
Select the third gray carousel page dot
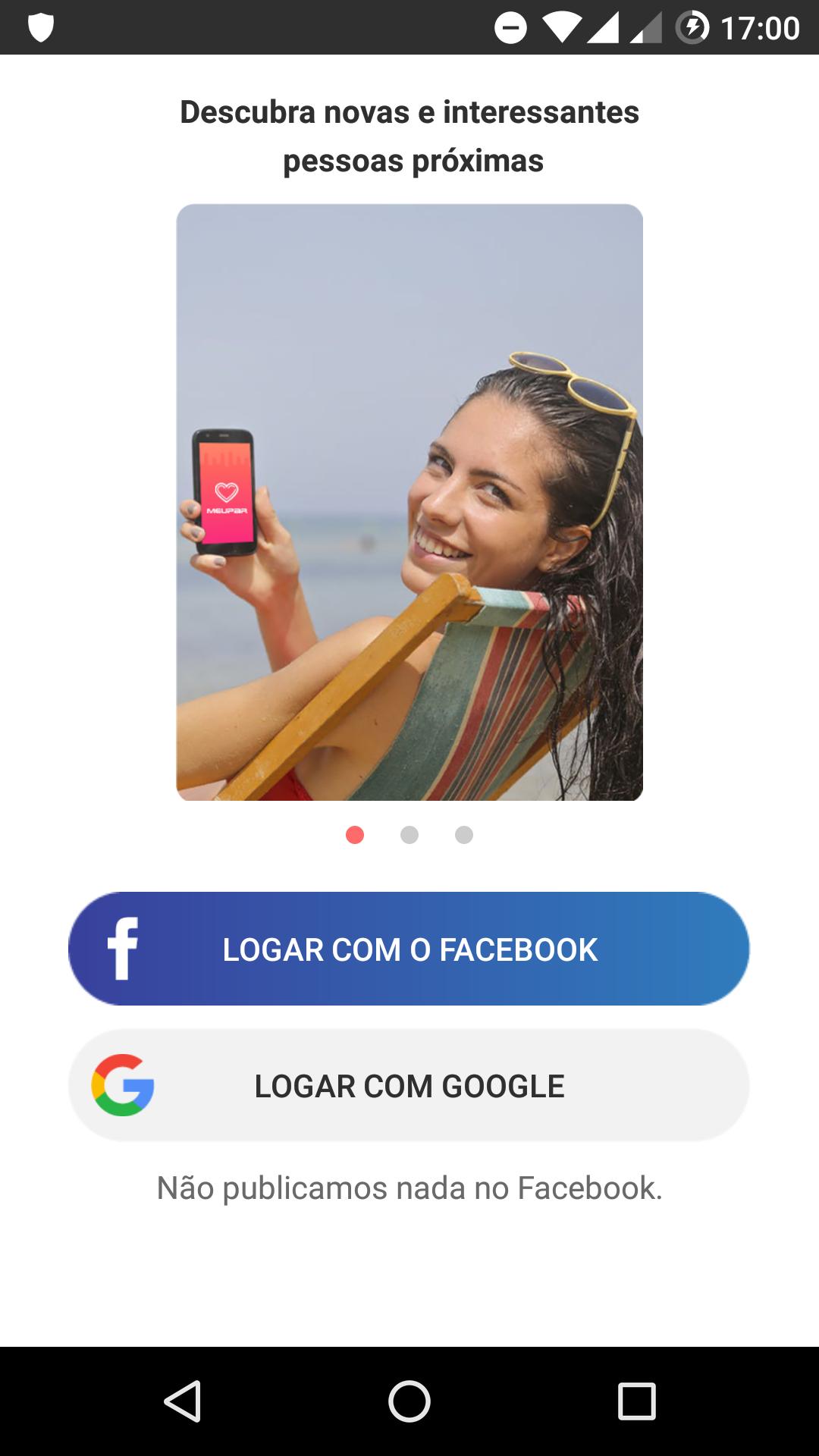[464, 835]
